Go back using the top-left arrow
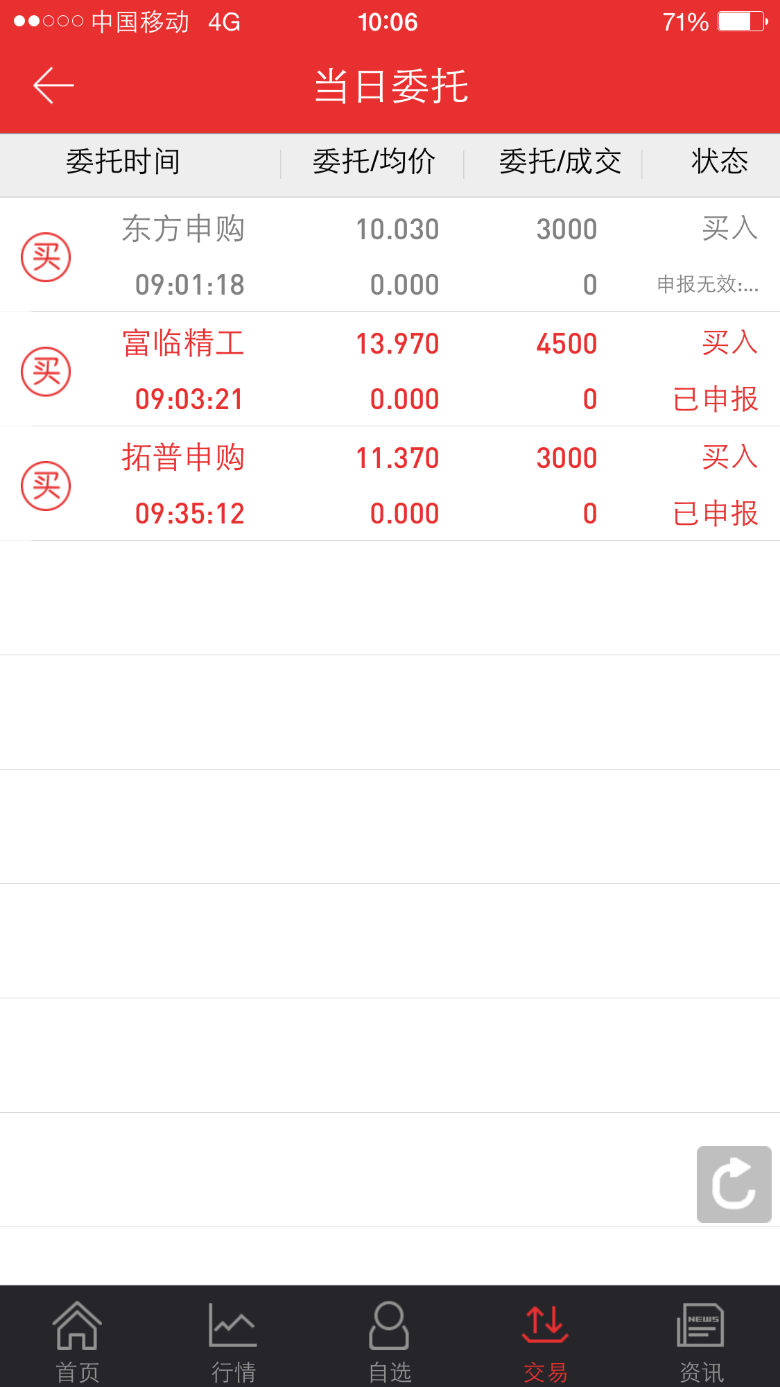Screen dimensions: 780x1387 pyautogui.click(x=53, y=86)
